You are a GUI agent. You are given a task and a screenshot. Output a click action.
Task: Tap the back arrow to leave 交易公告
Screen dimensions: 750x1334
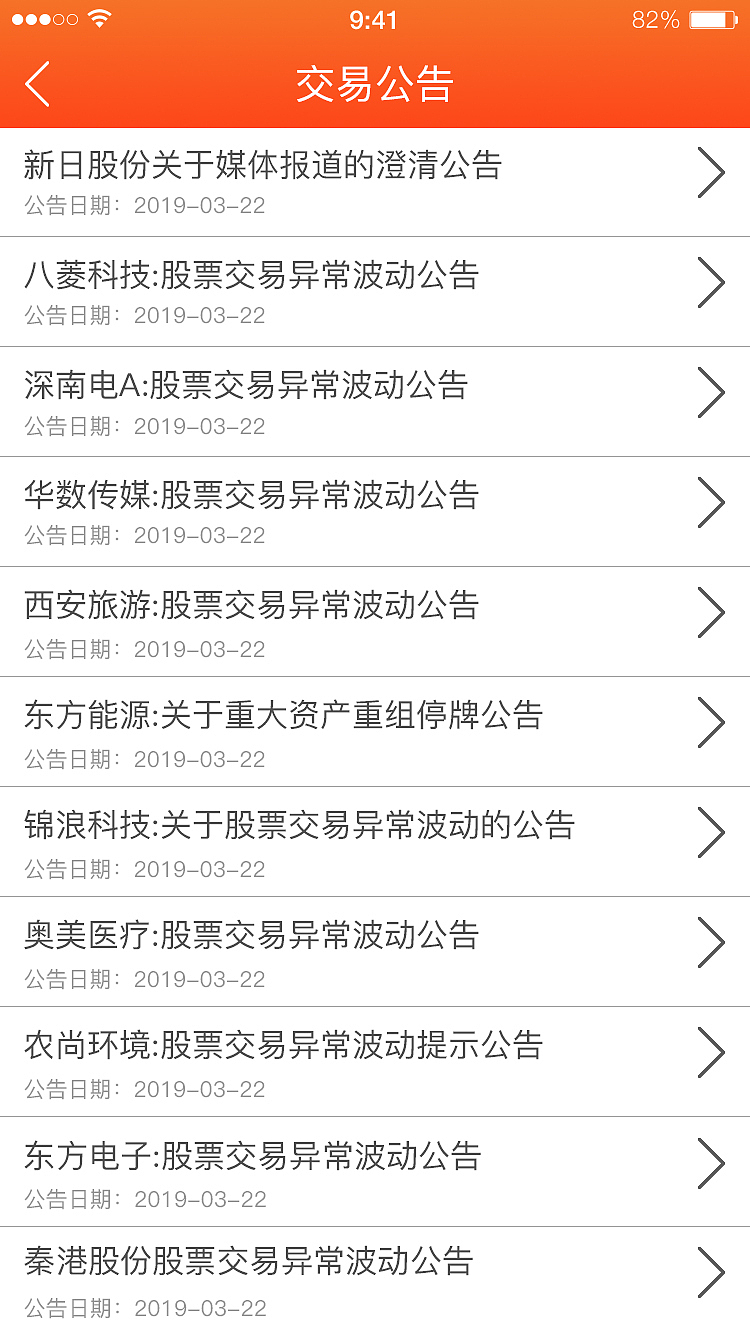click(38, 84)
